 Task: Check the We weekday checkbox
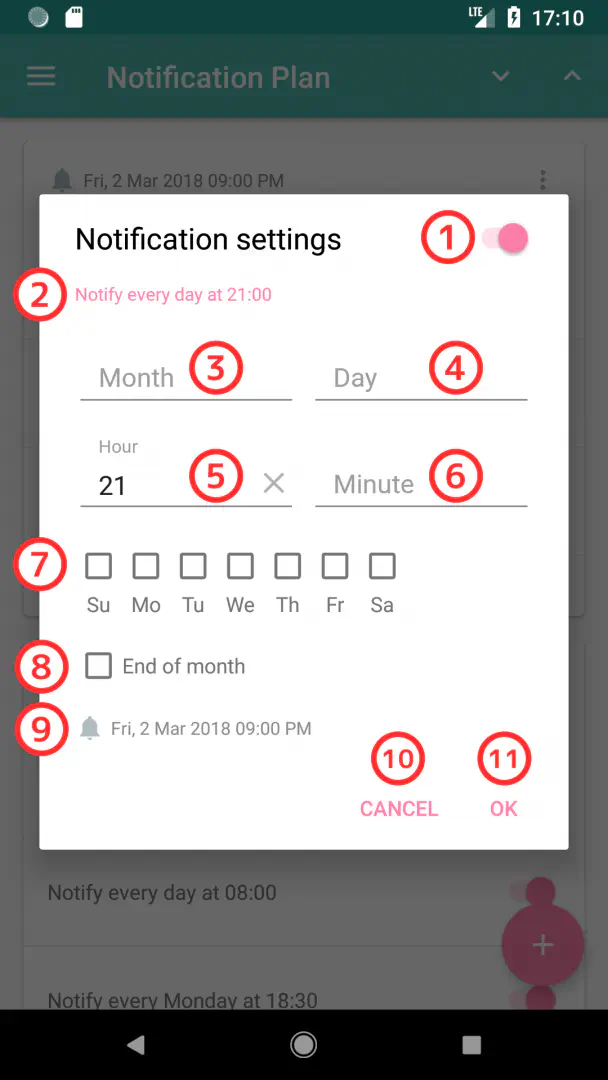click(x=240, y=566)
